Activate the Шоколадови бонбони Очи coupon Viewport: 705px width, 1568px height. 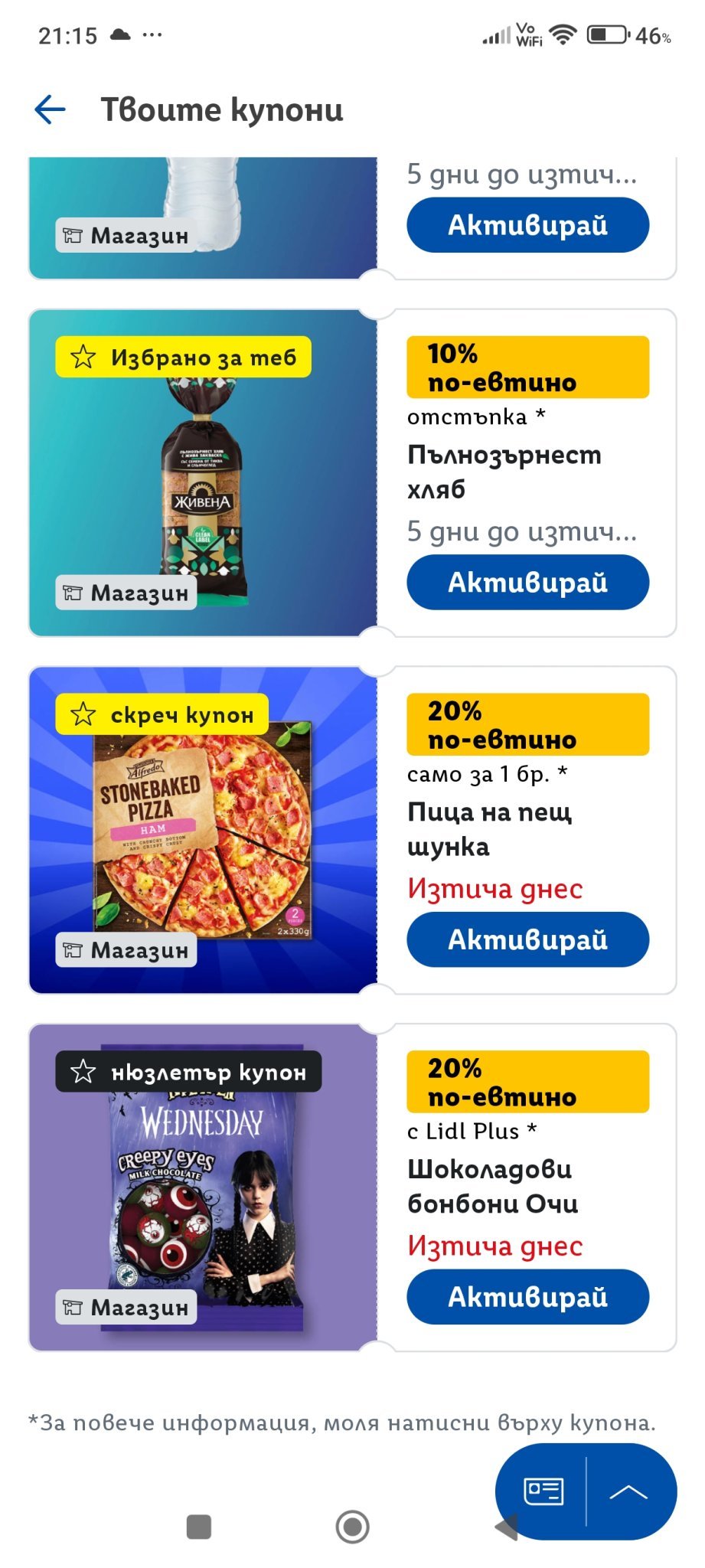tap(527, 1297)
